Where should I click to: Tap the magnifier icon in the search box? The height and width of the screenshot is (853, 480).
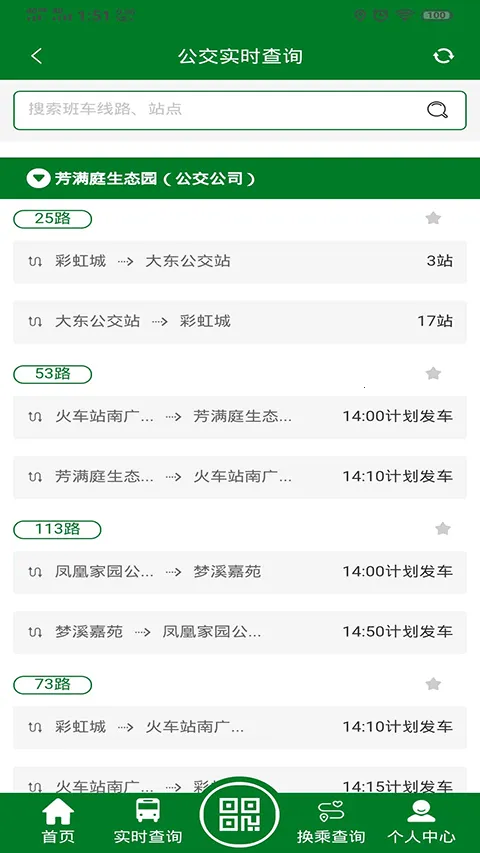437,110
